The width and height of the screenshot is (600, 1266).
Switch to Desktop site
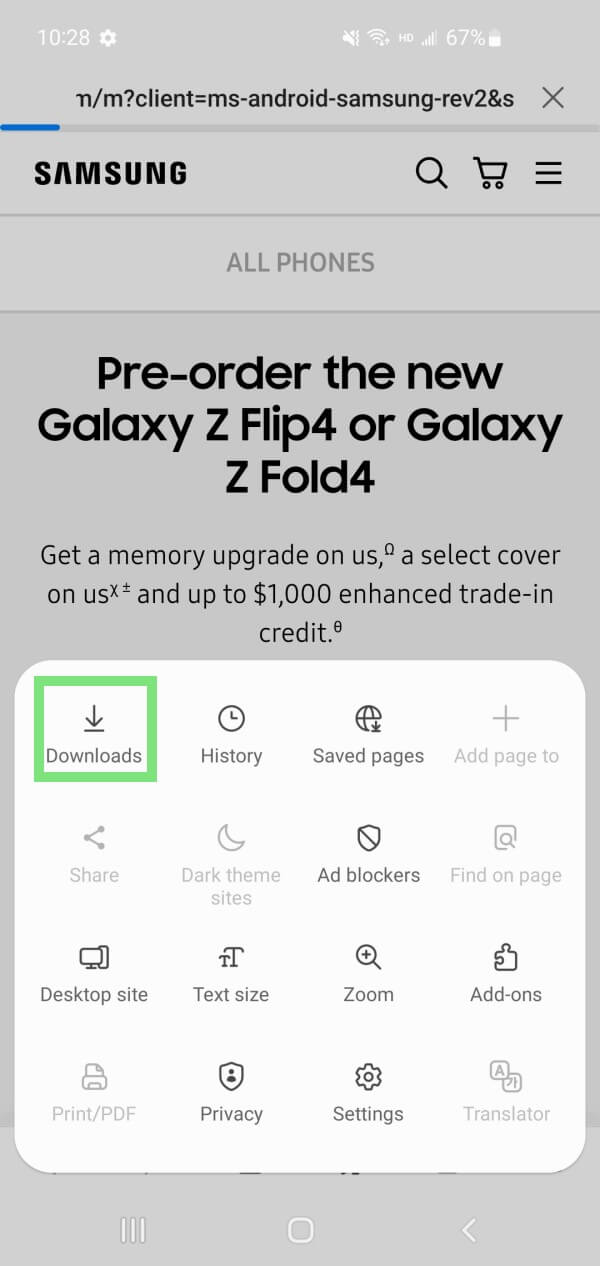coord(94,972)
